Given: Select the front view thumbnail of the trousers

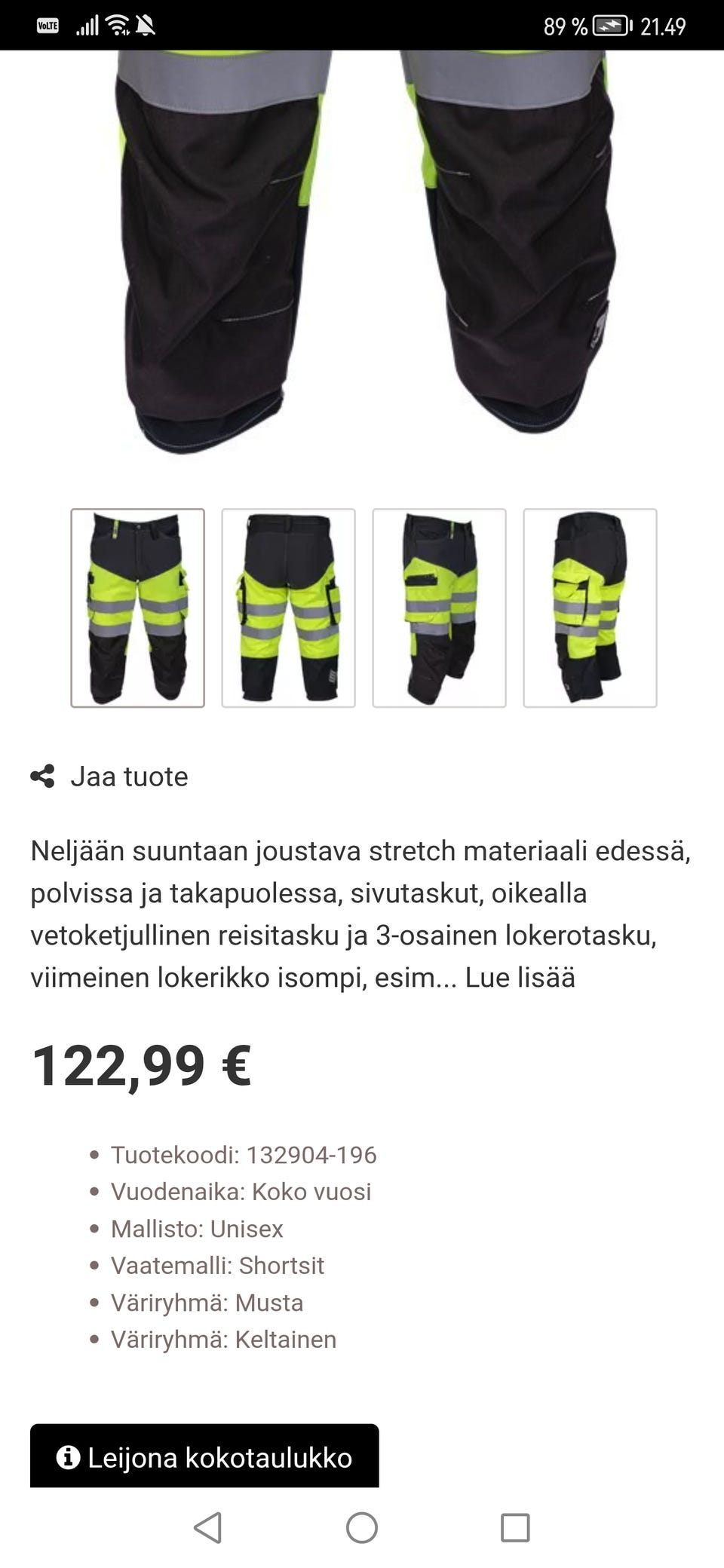Looking at the screenshot, I should point(137,608).
